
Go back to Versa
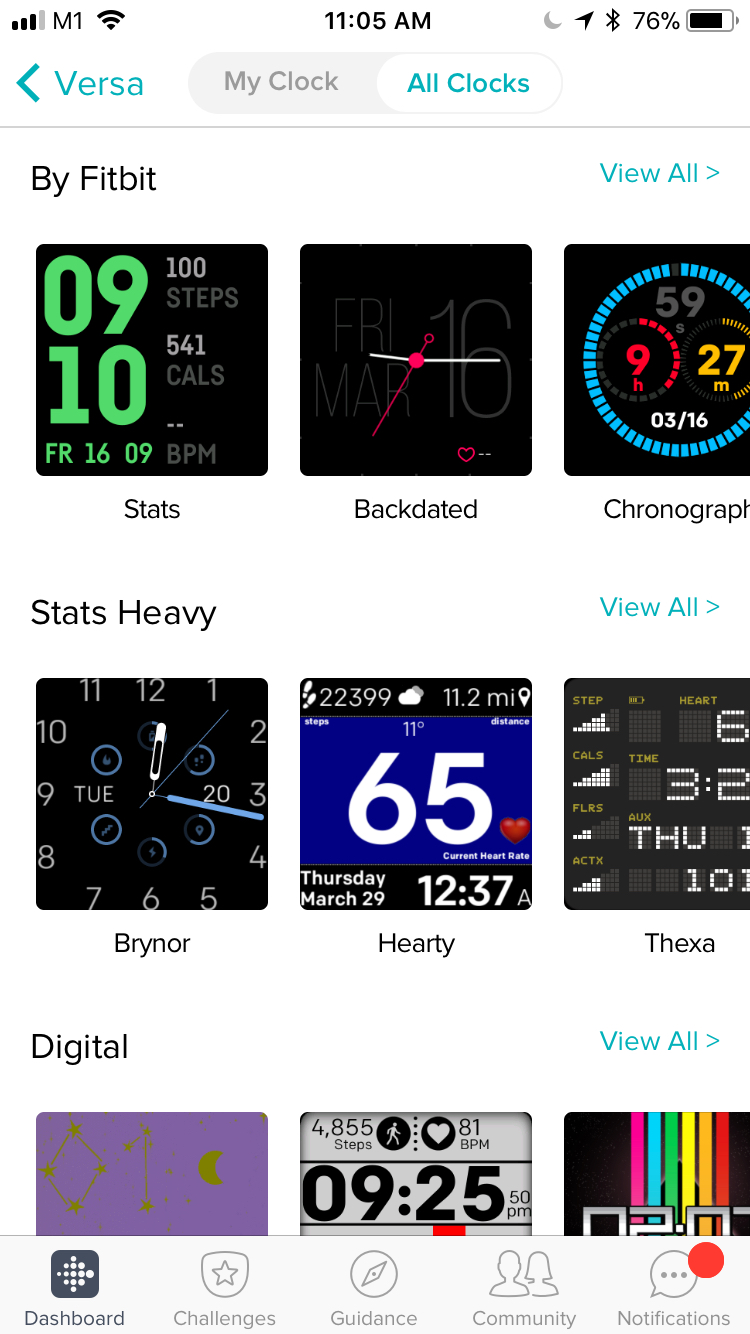point(80,83)
